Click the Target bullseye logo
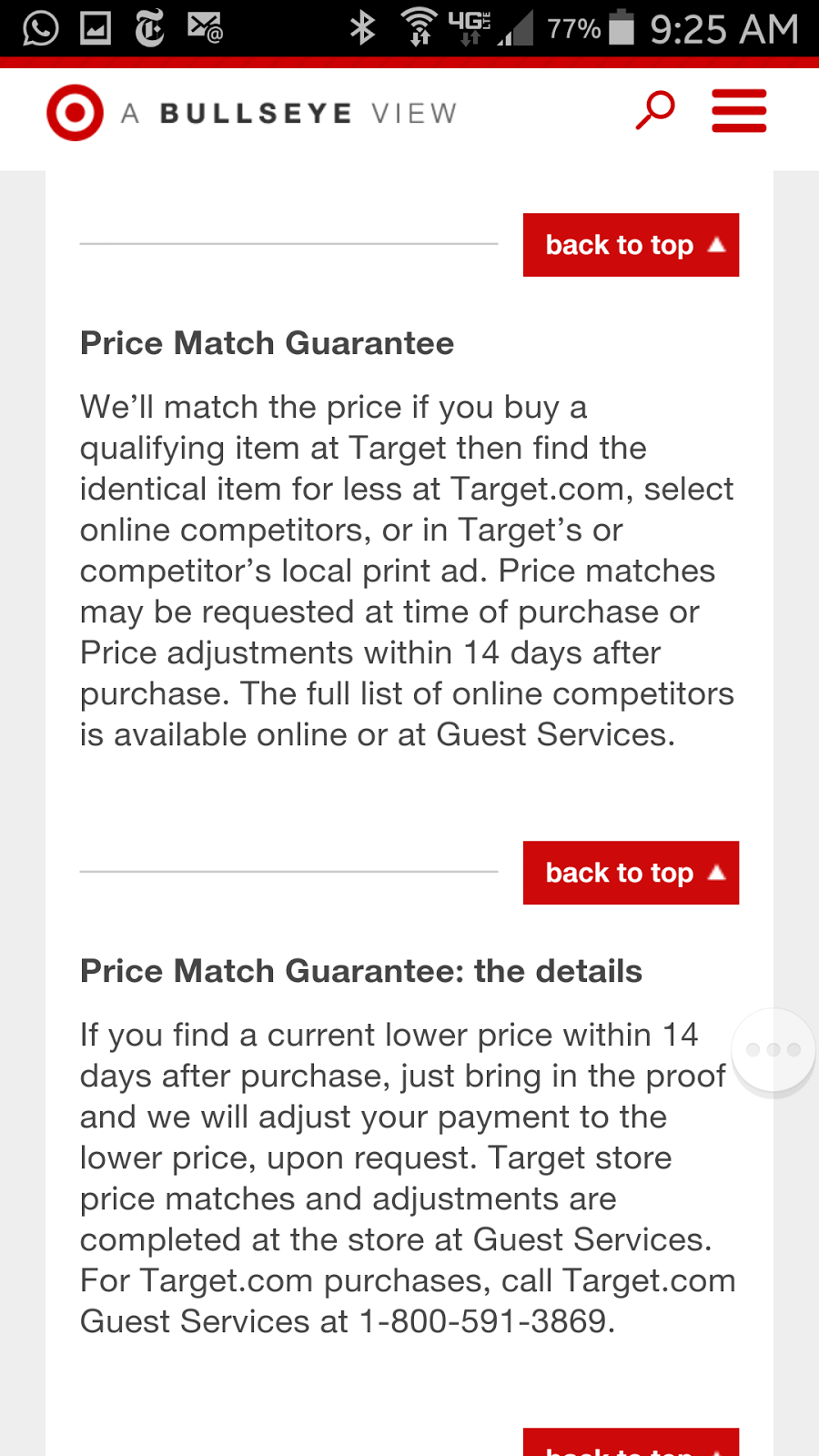 click(73, 112)
